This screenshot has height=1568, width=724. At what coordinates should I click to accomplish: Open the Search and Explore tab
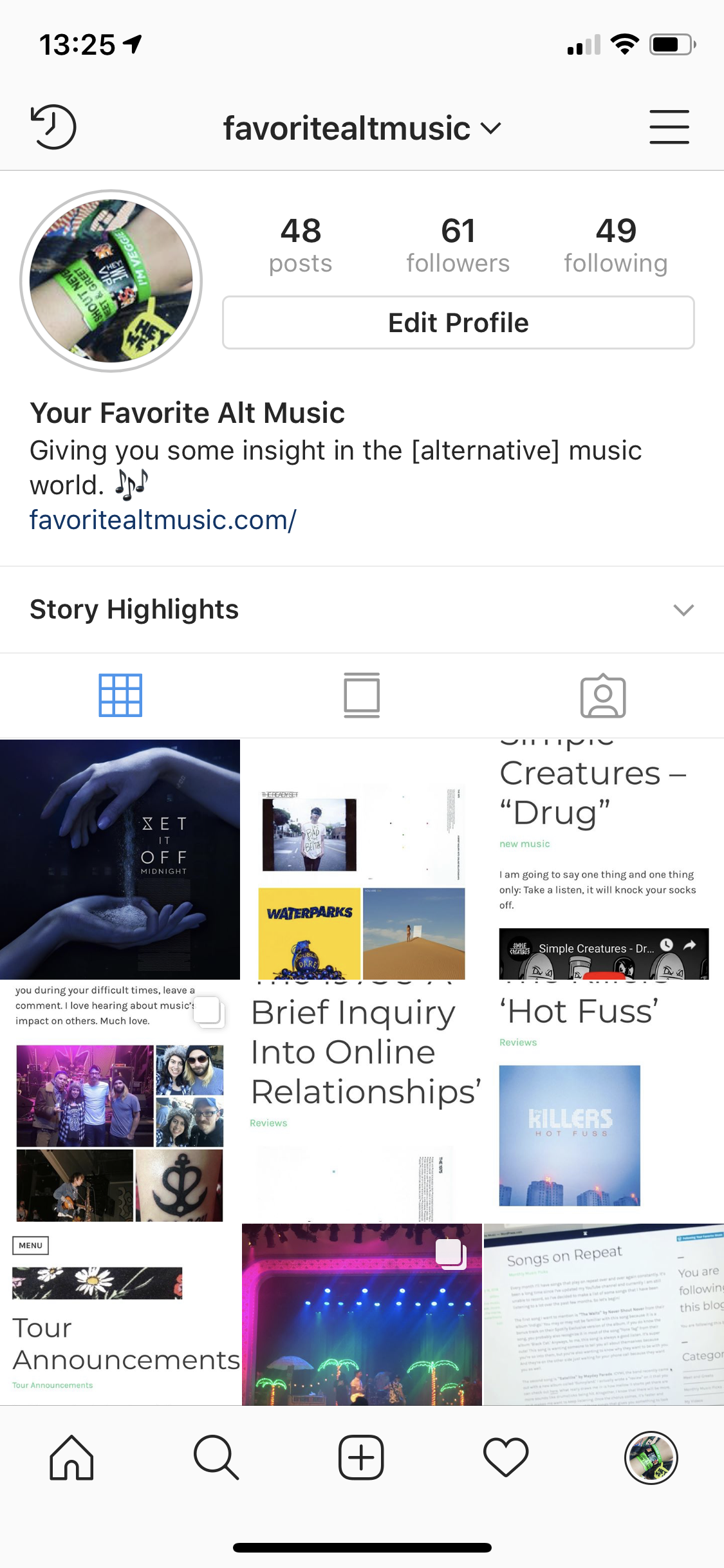pos(216,1458)
